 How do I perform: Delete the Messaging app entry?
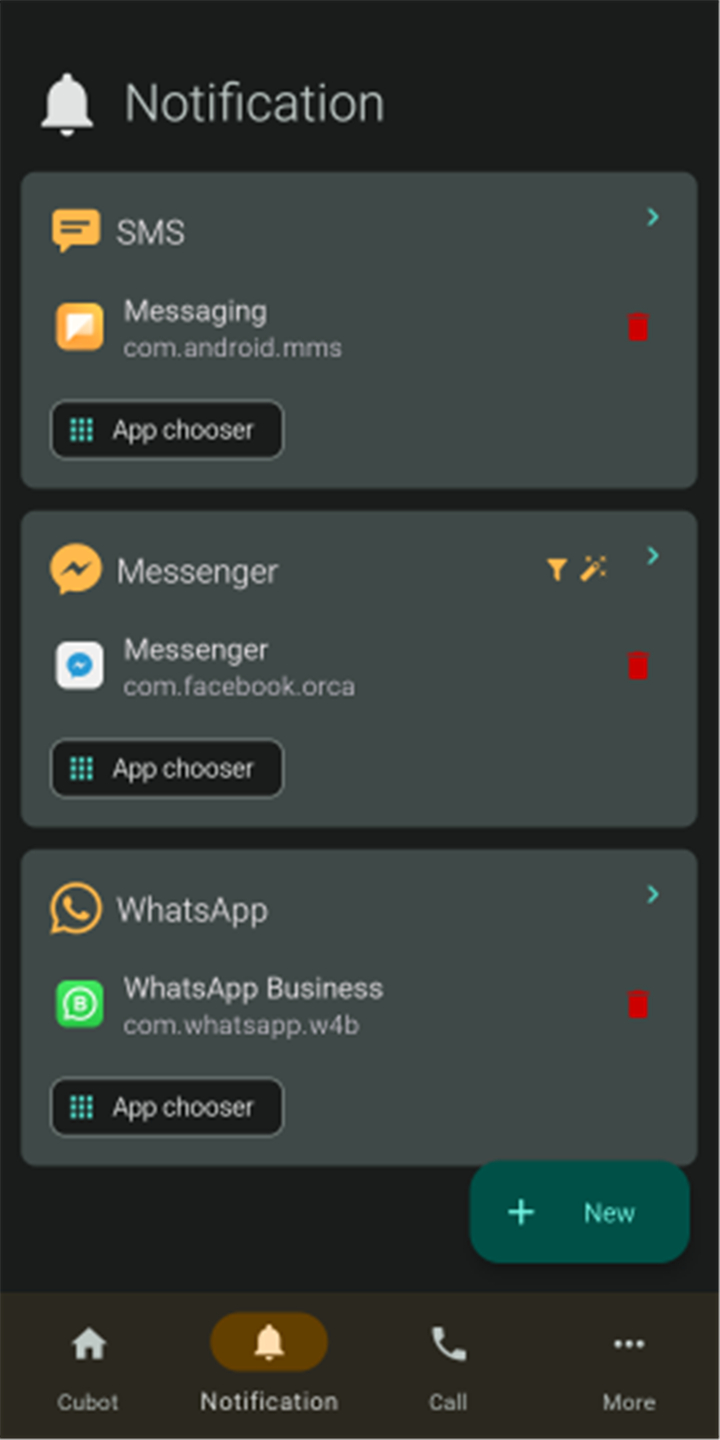pos(638,327)
